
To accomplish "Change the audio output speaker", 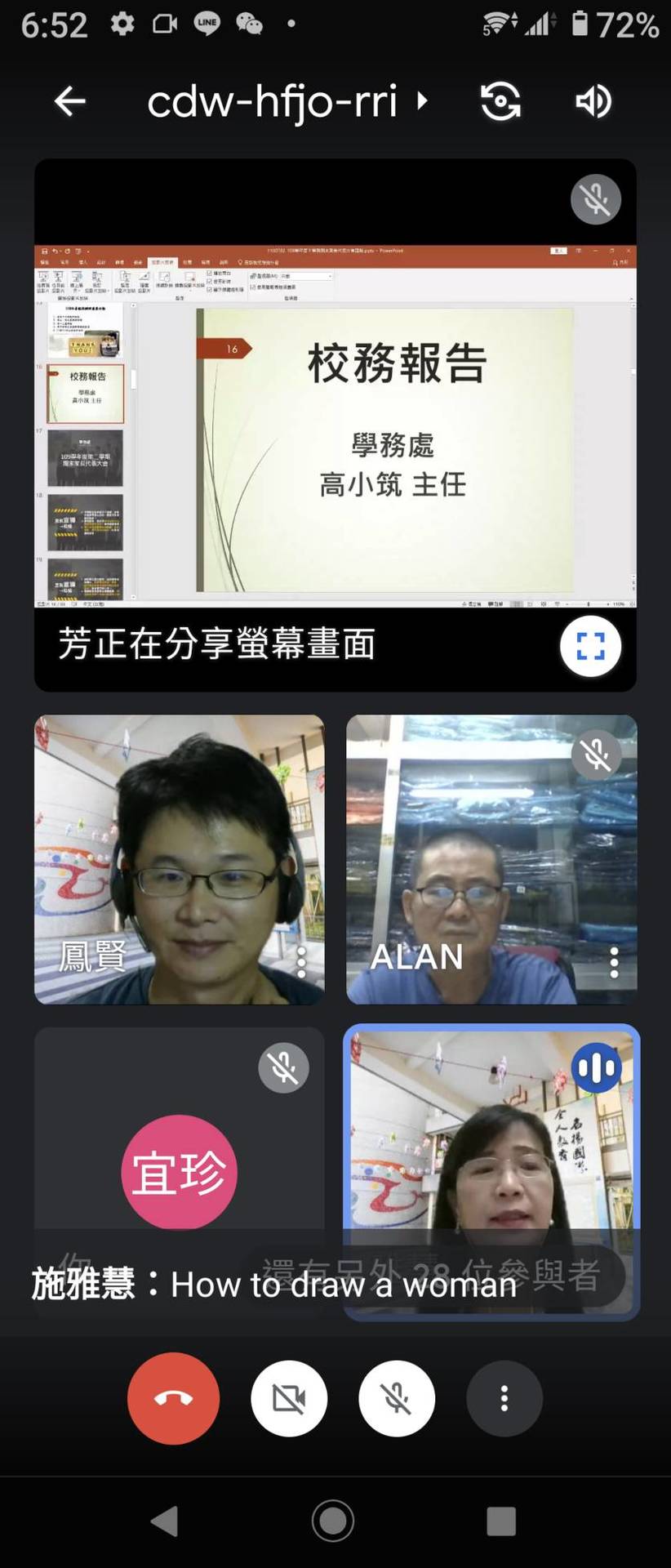I will click(x=593, y=101).
